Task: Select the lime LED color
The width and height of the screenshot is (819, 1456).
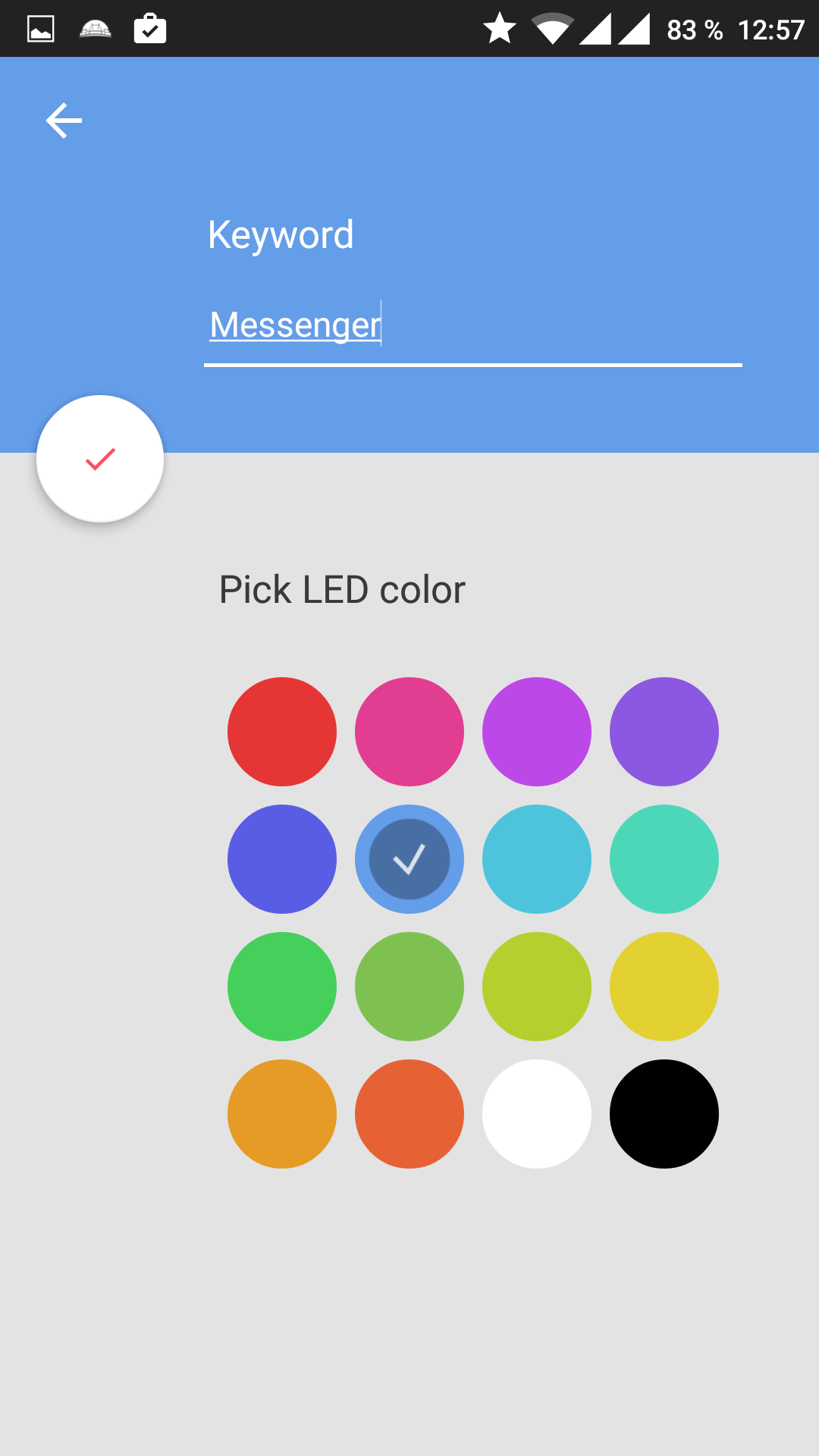Action: (537, 987)
